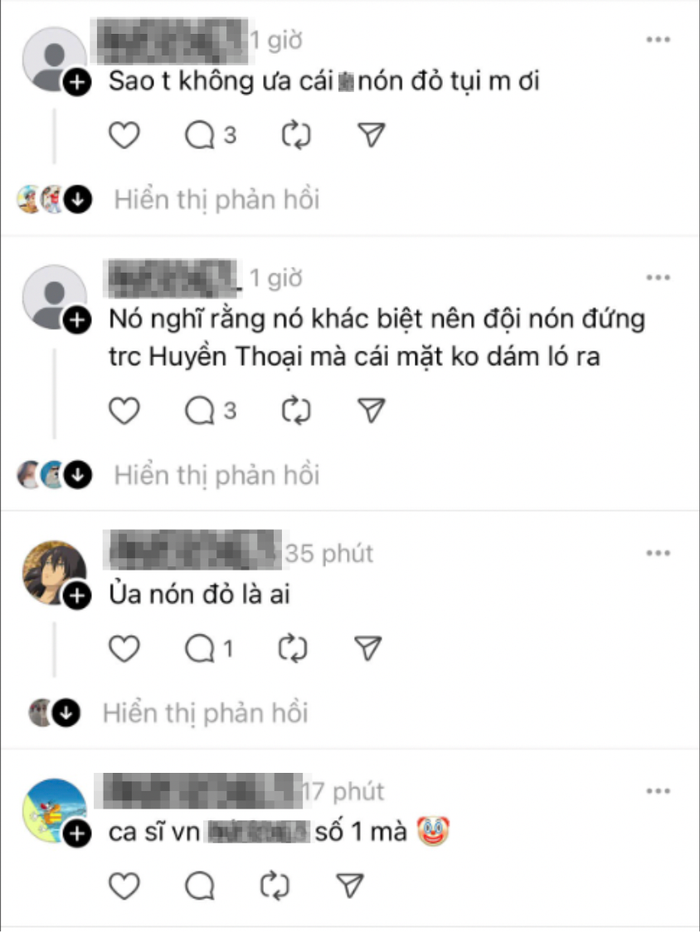Image resolution: width=700 pixels, height=932 pixels.
Task: Like the 'ca sĩ vn số 1 mà' comment
Action: (x=123, y=884)
